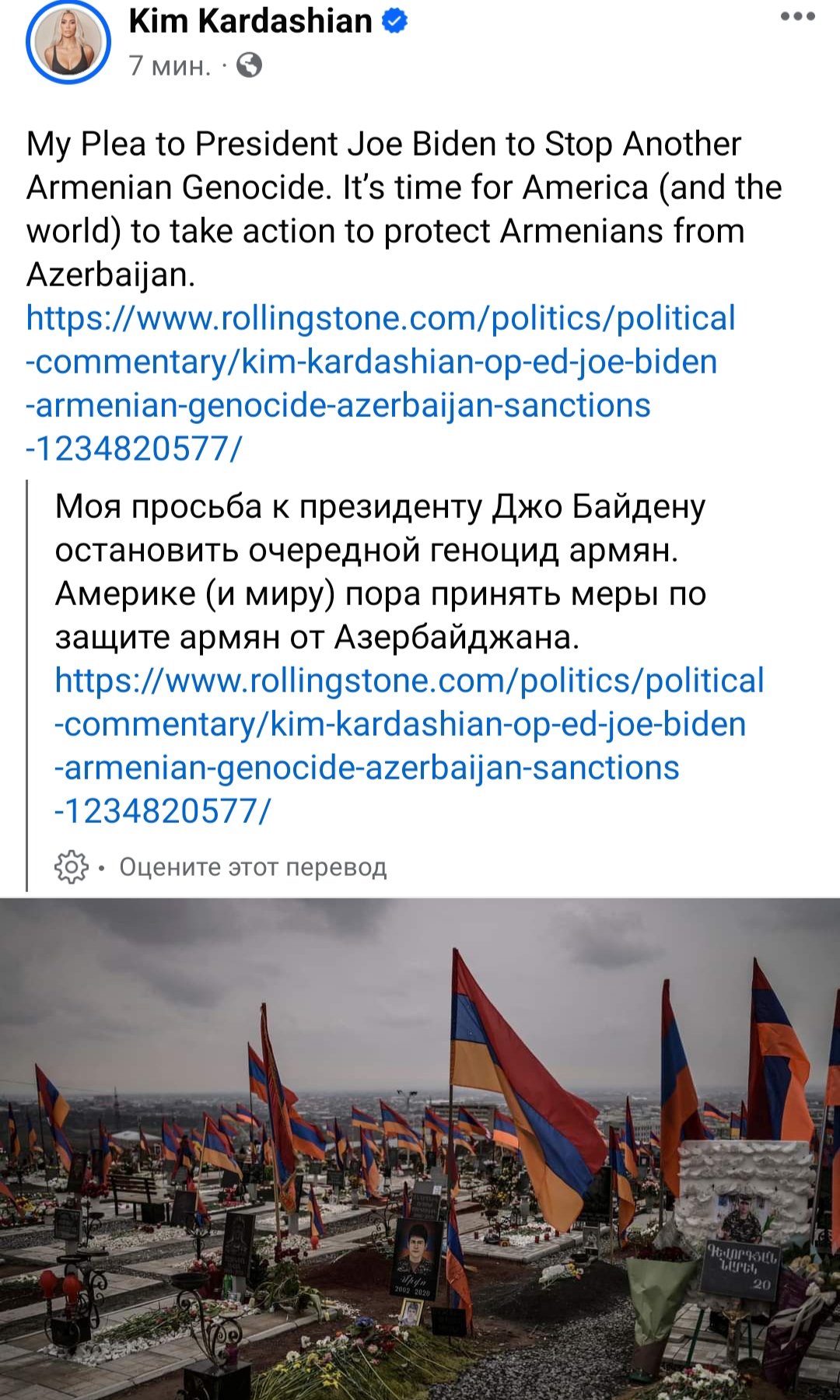840x1400 pixels.
Task: Open the Kim Kardashian page name
Action: click(250, 21)
